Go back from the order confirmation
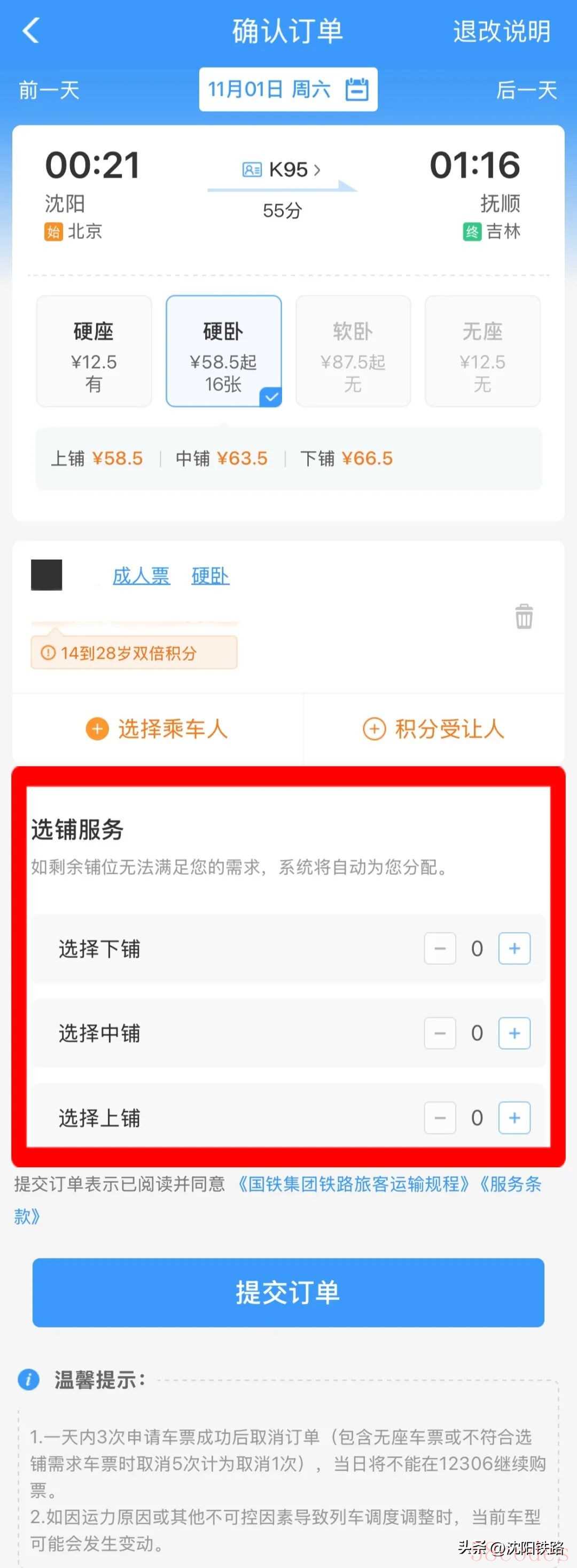This screenshot has height=1568, width=577. 30,30
